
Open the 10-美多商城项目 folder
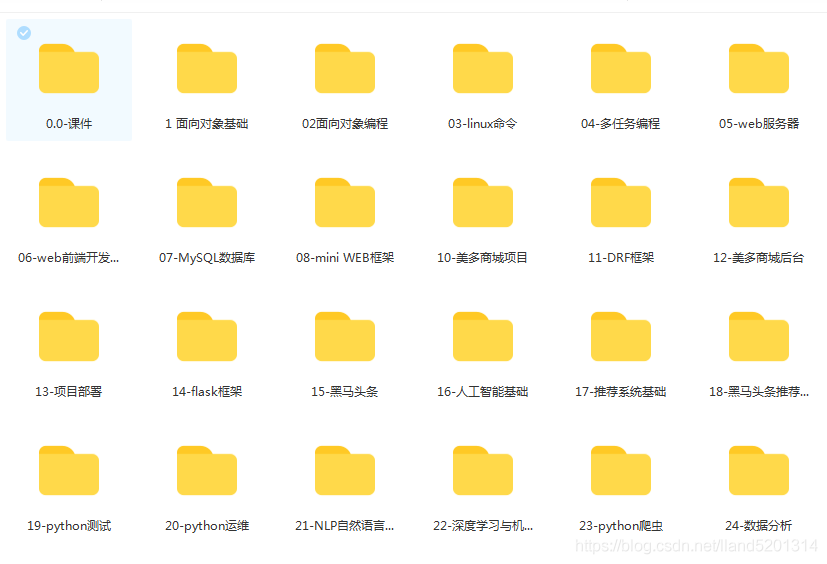[483, 204]
